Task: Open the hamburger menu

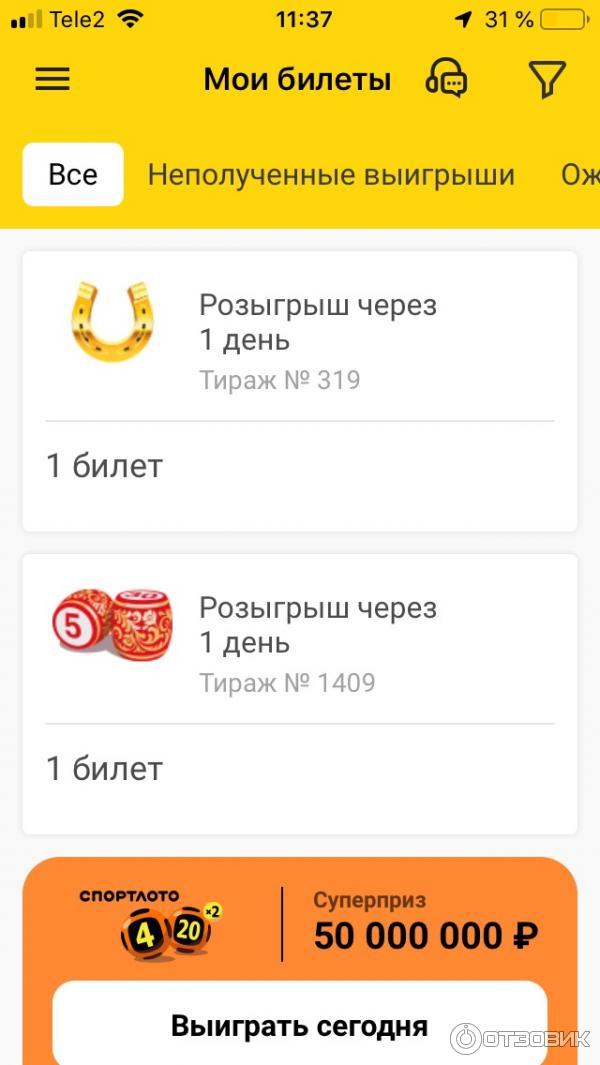Action: 52,79
